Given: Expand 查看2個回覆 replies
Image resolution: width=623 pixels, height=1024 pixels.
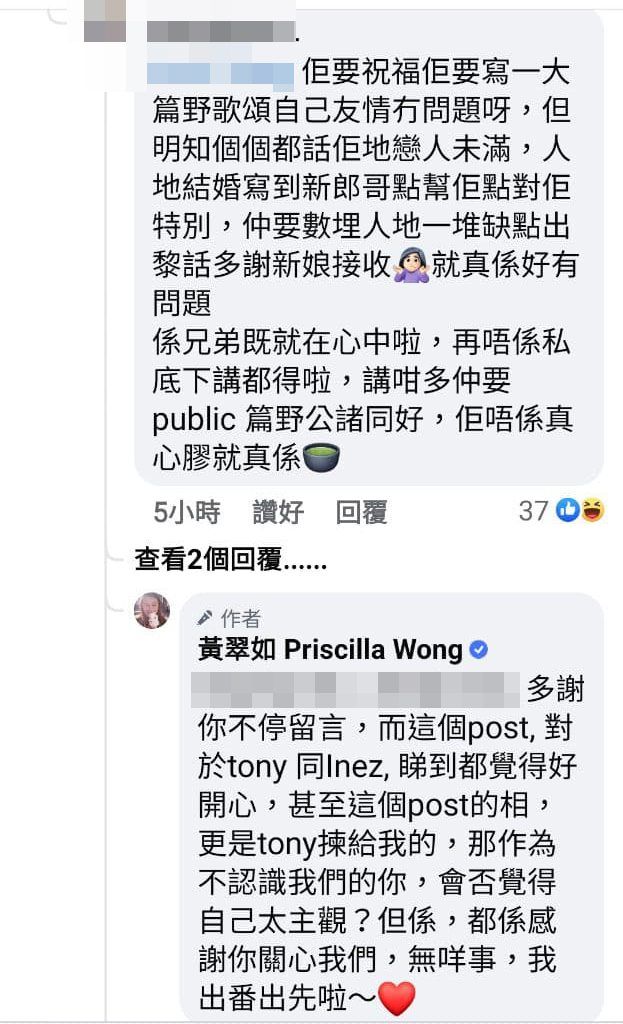Looking at the screenshot, I should click(230, 561).
